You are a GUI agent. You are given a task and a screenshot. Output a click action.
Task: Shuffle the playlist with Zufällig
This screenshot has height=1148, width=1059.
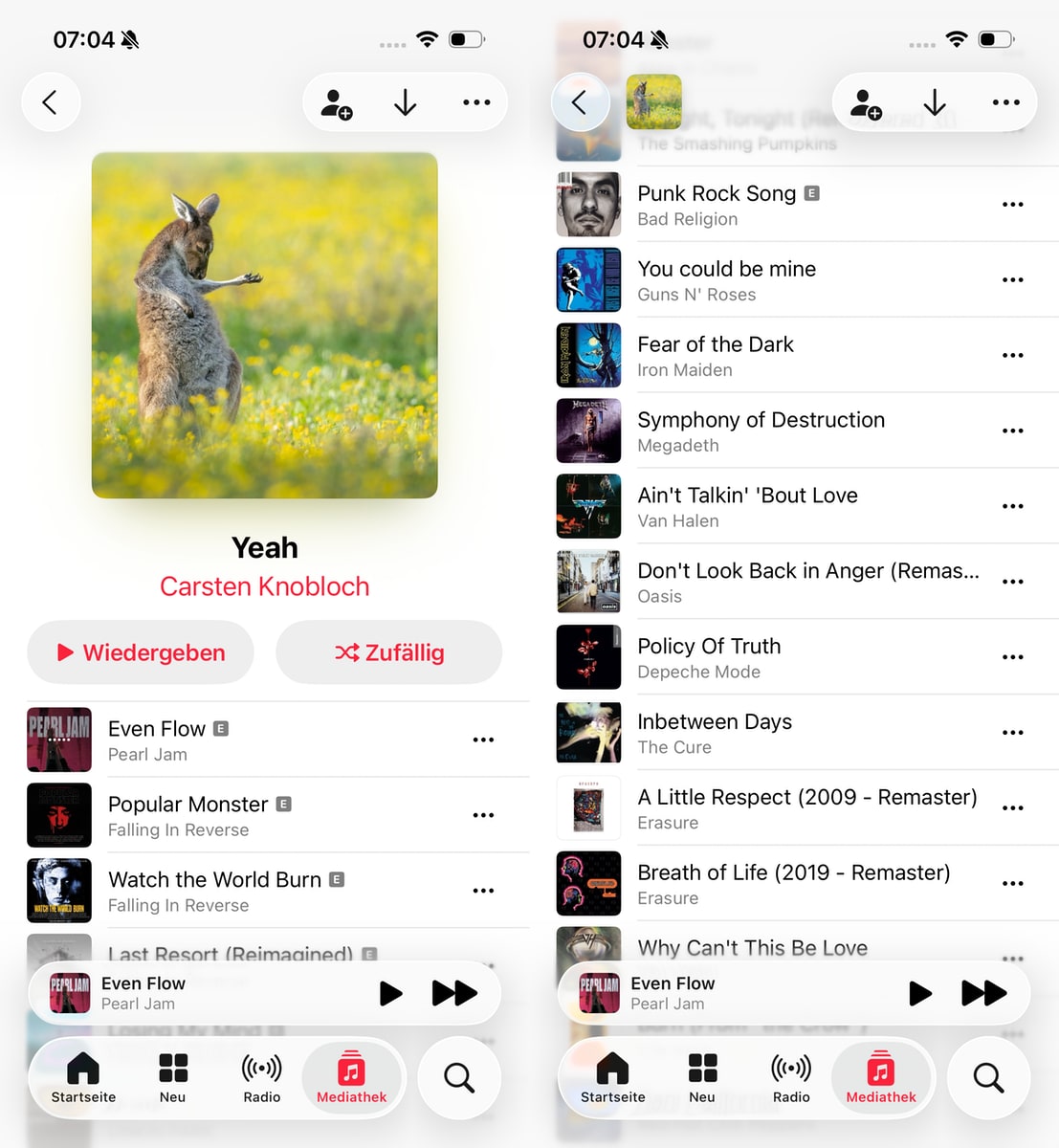(x=388, y=652)
